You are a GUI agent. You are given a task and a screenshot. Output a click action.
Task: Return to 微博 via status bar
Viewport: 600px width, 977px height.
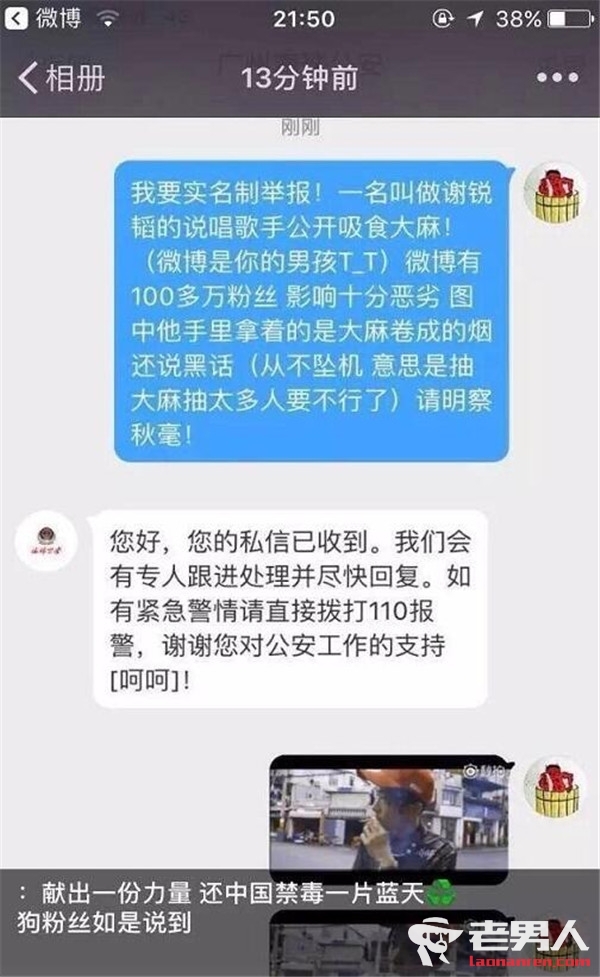[x=47, y=18]
